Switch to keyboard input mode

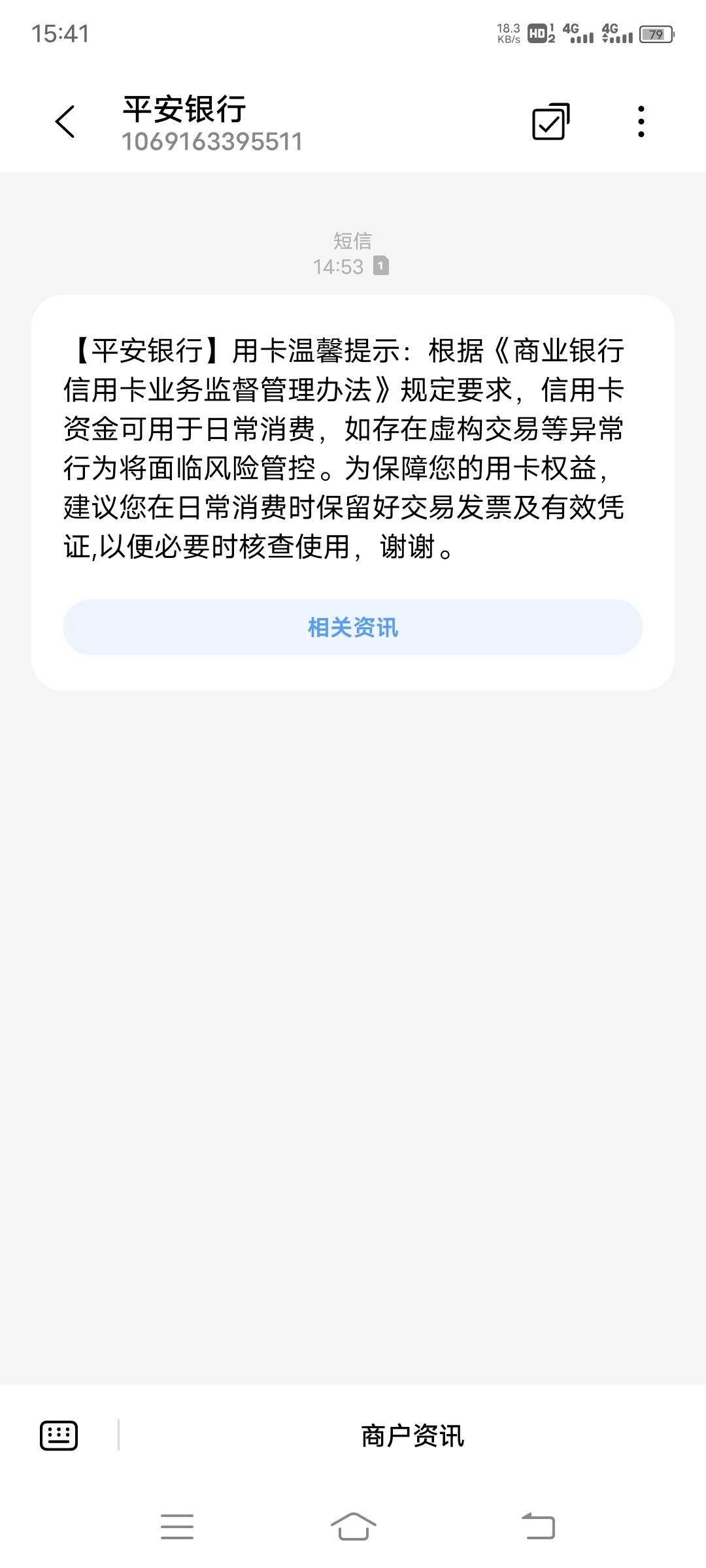pos(59,1435)
